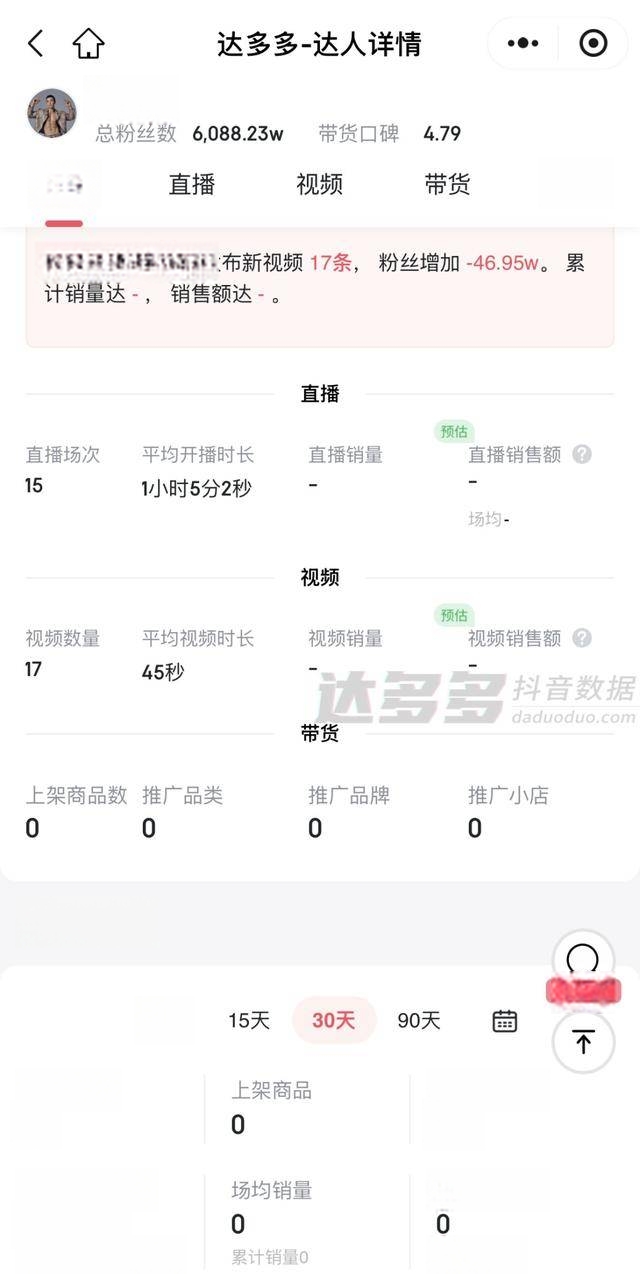This screenshot has width=640, height=1274.
Task: Show help for 视频销售额
Action: 582,638
